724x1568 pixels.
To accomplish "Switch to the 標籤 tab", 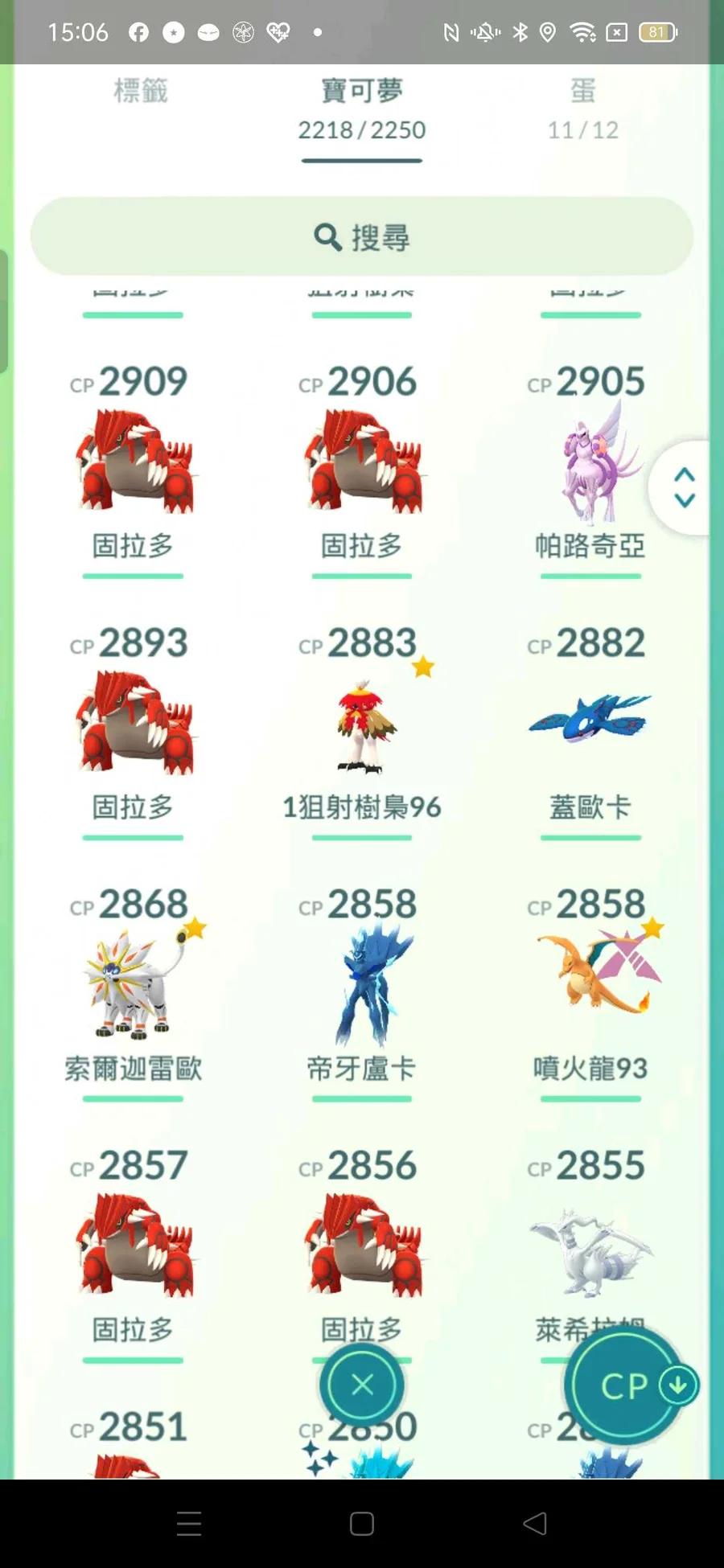I will point(141,91).
